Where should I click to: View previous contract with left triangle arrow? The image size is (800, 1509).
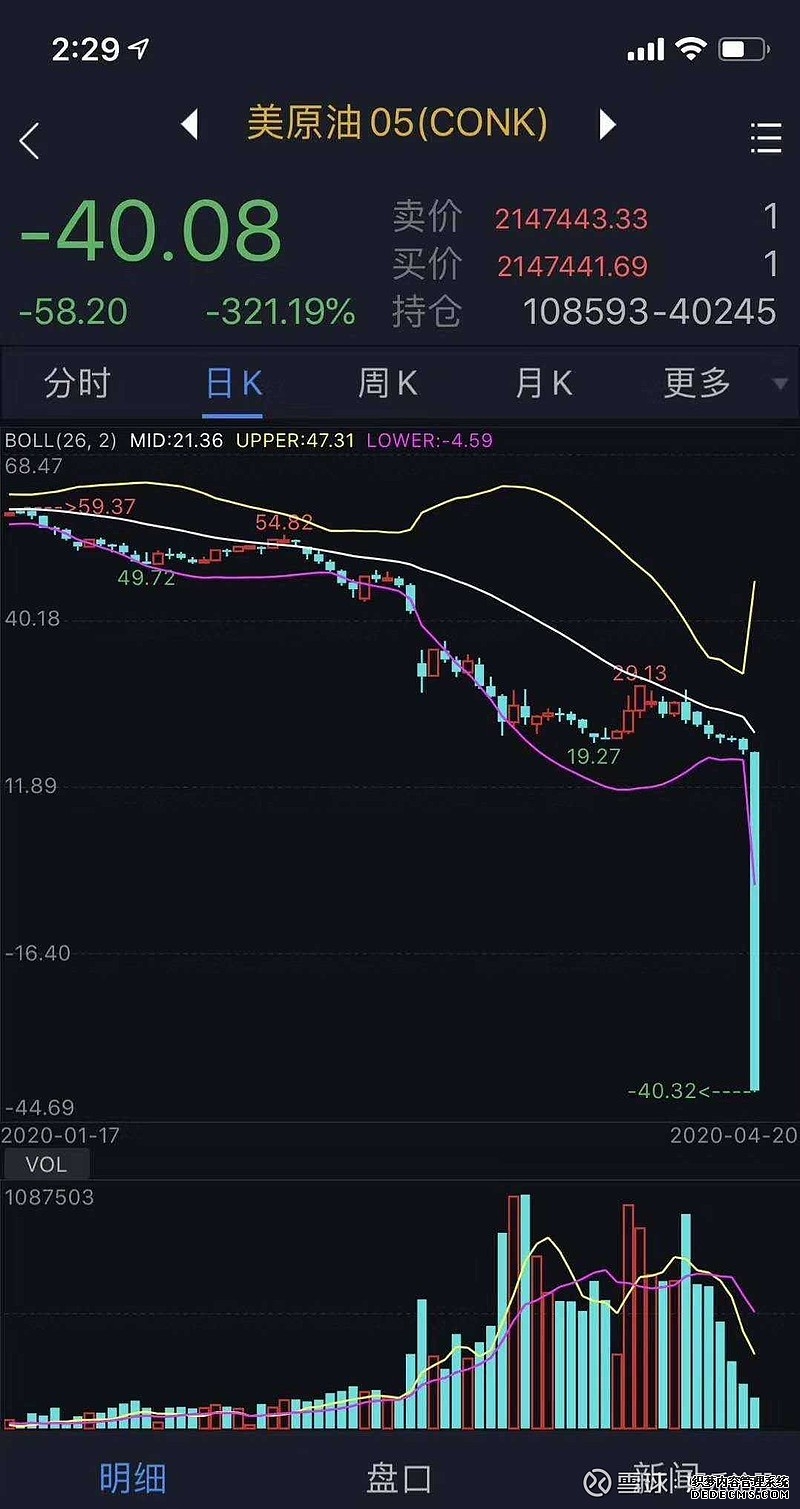pos(192,123)
